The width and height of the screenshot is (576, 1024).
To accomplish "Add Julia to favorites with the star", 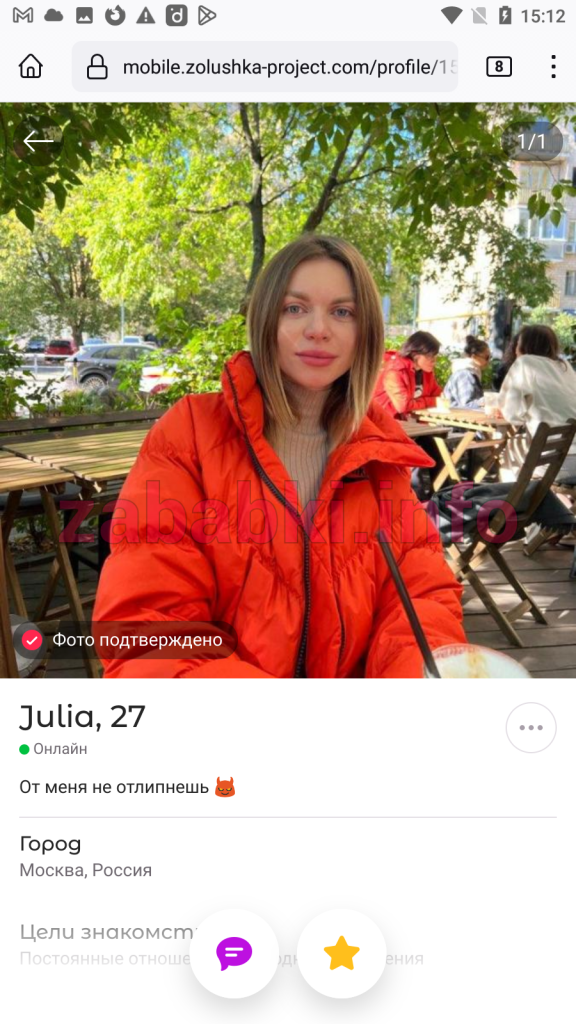I will tap(342, 953).
